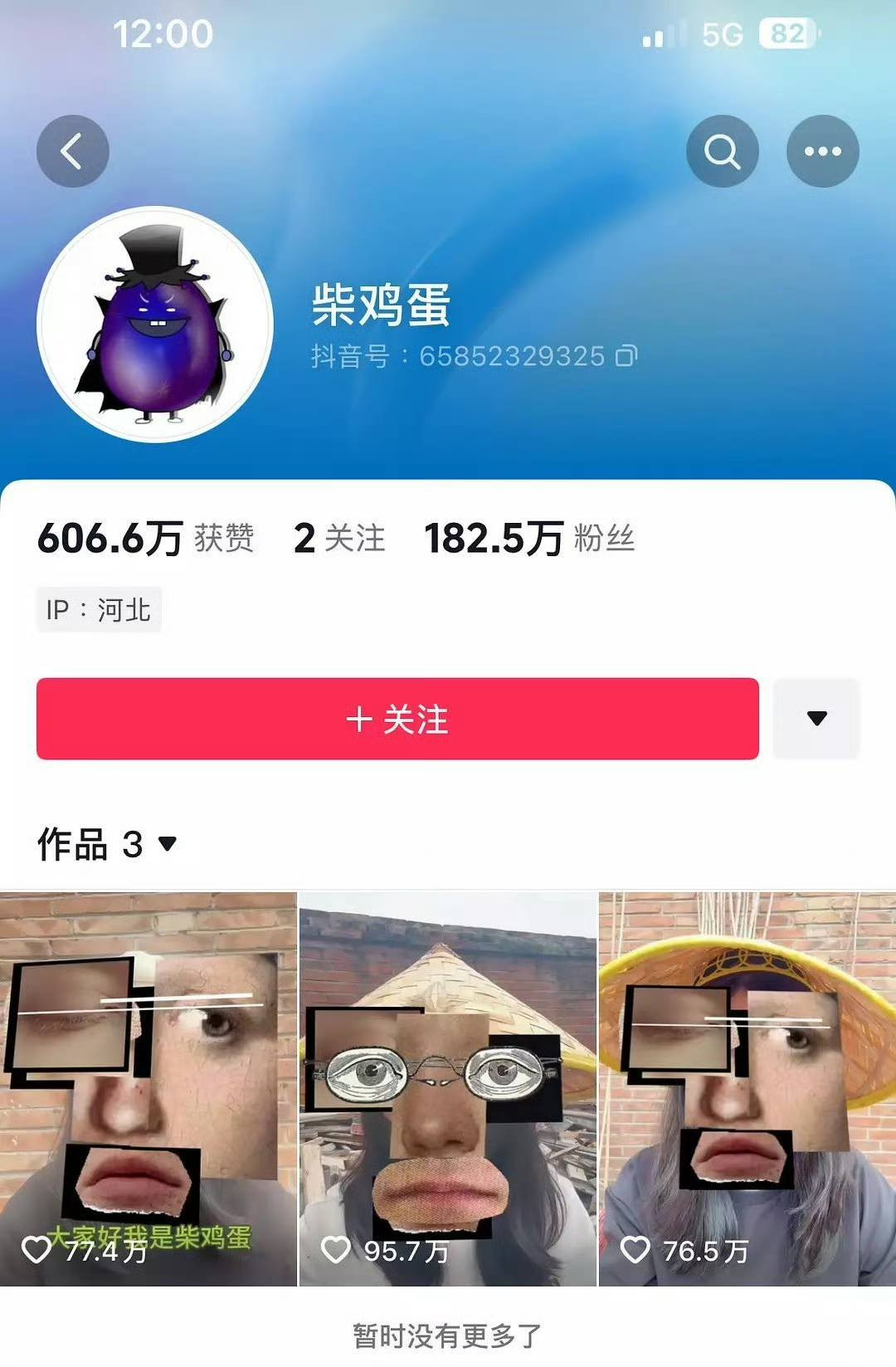Expand the arrow next to the follow button

pos(816,719)
